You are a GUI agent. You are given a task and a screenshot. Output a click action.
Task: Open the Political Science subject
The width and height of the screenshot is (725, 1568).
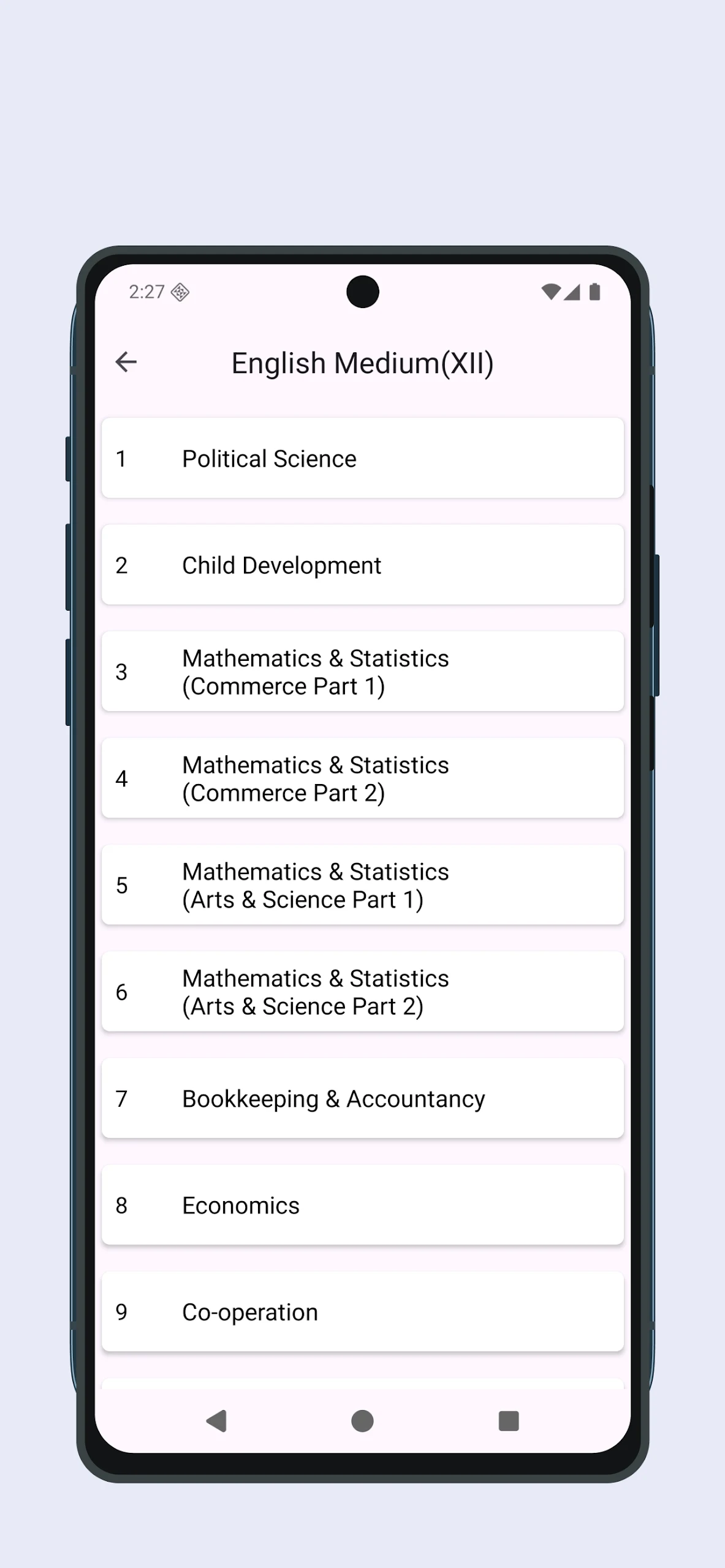click(x=362, y=458)
